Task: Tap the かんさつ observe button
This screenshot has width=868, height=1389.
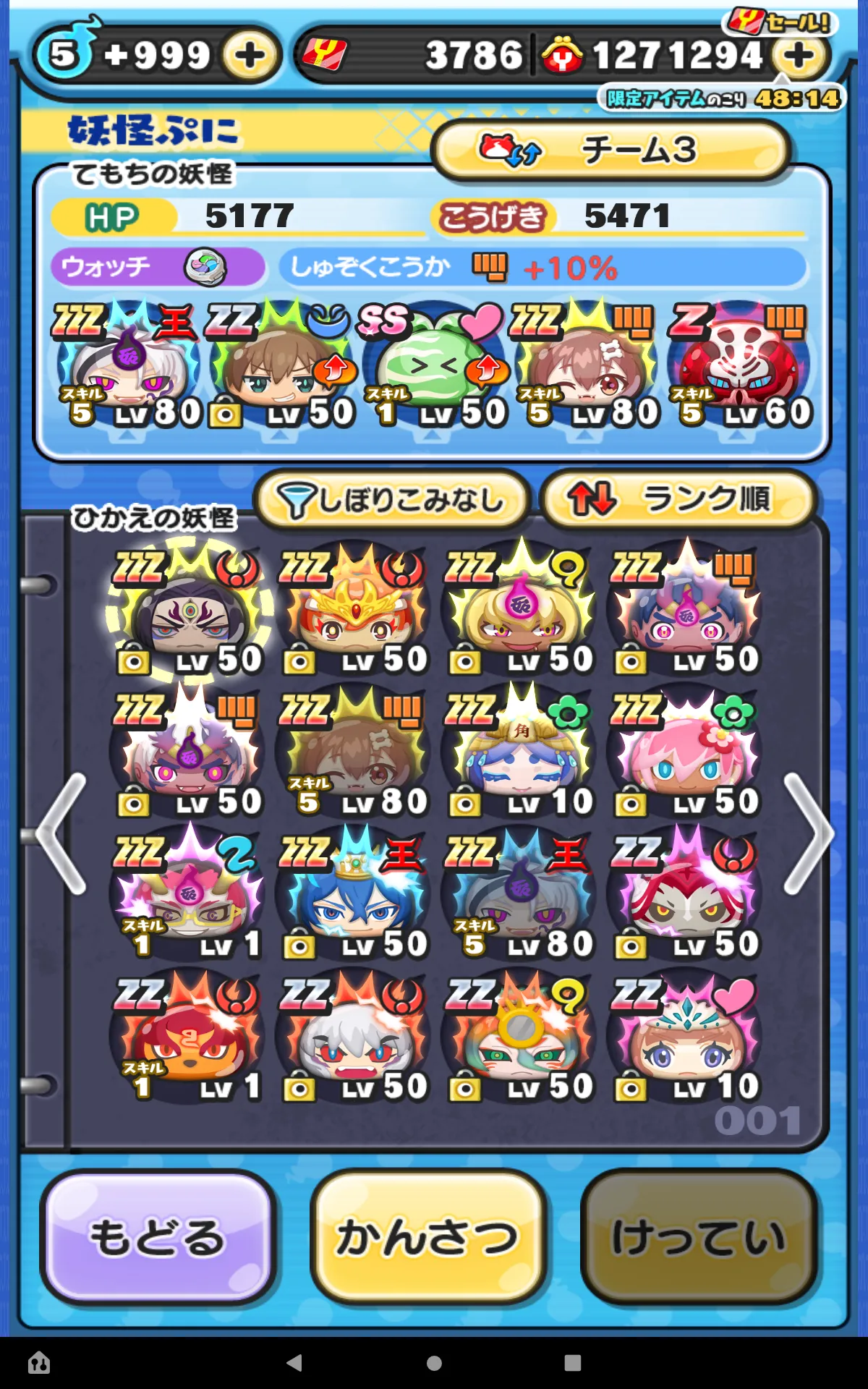Action: [x=428, y=1237]
